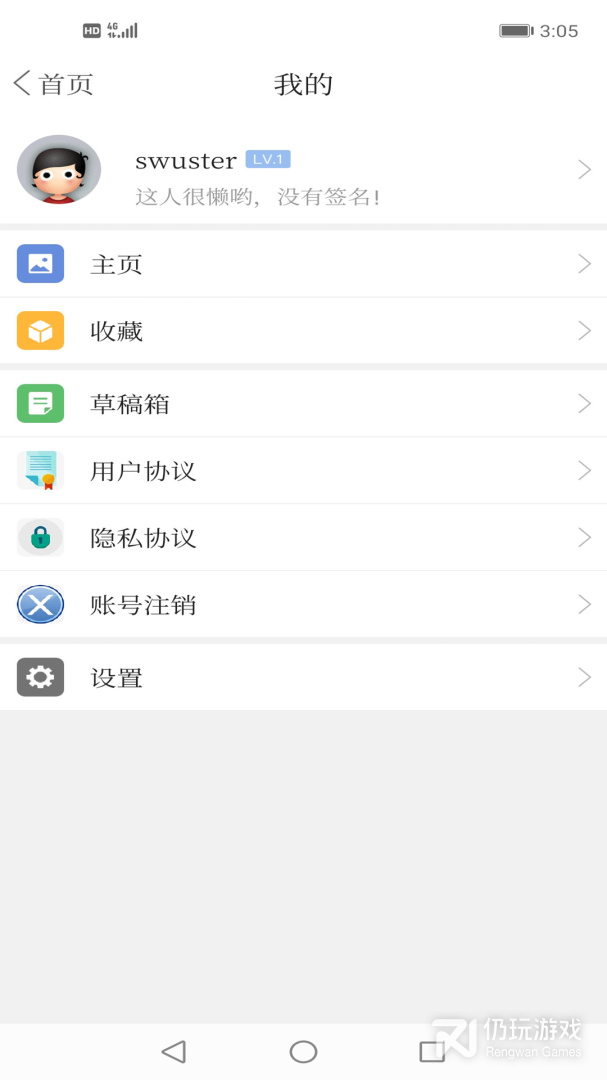View 用户协议 user agreement
The image size is (607, 1080).
click(x=303, y=471)
